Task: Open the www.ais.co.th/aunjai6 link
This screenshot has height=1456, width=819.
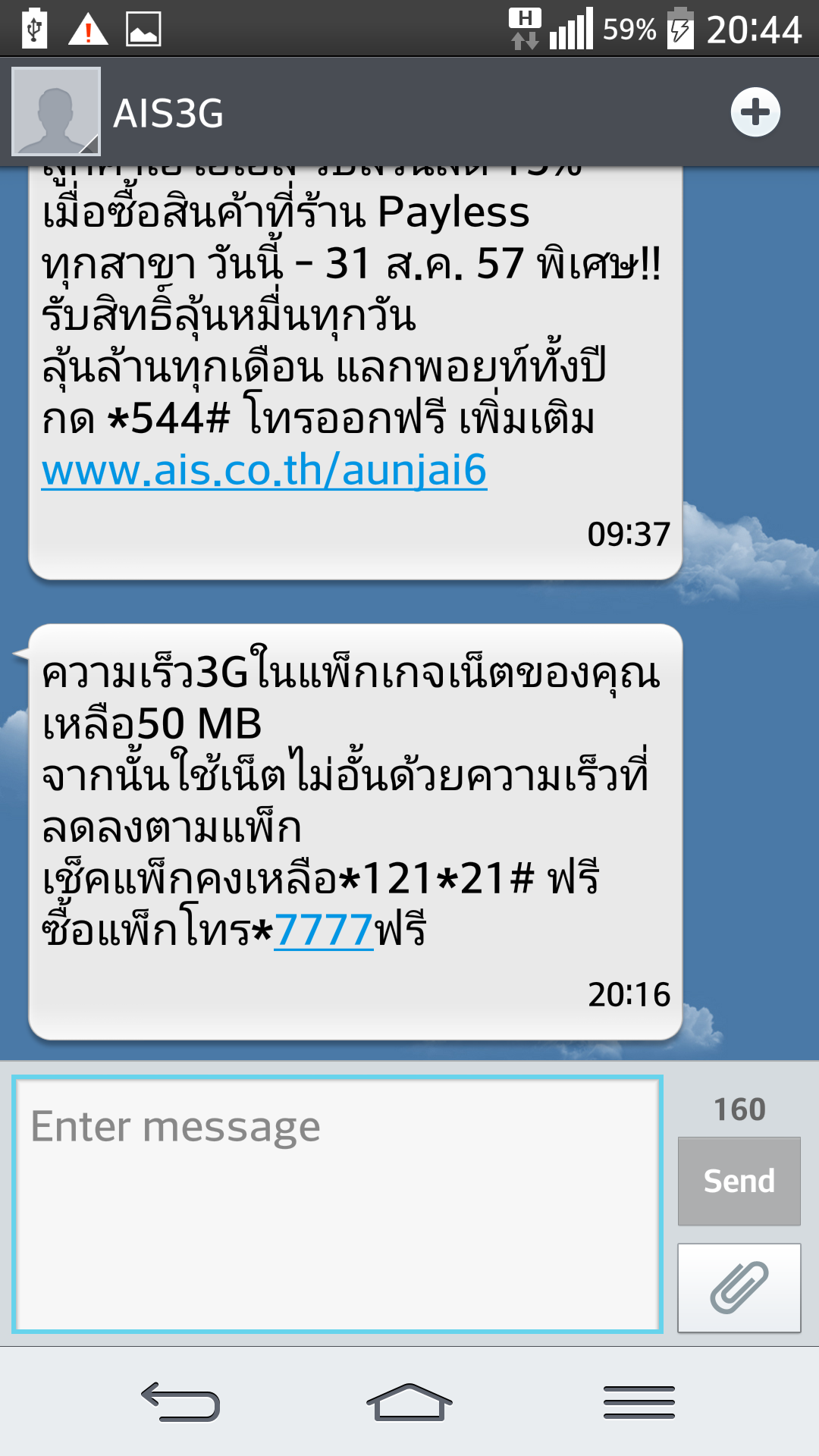Action: [264, 471]
